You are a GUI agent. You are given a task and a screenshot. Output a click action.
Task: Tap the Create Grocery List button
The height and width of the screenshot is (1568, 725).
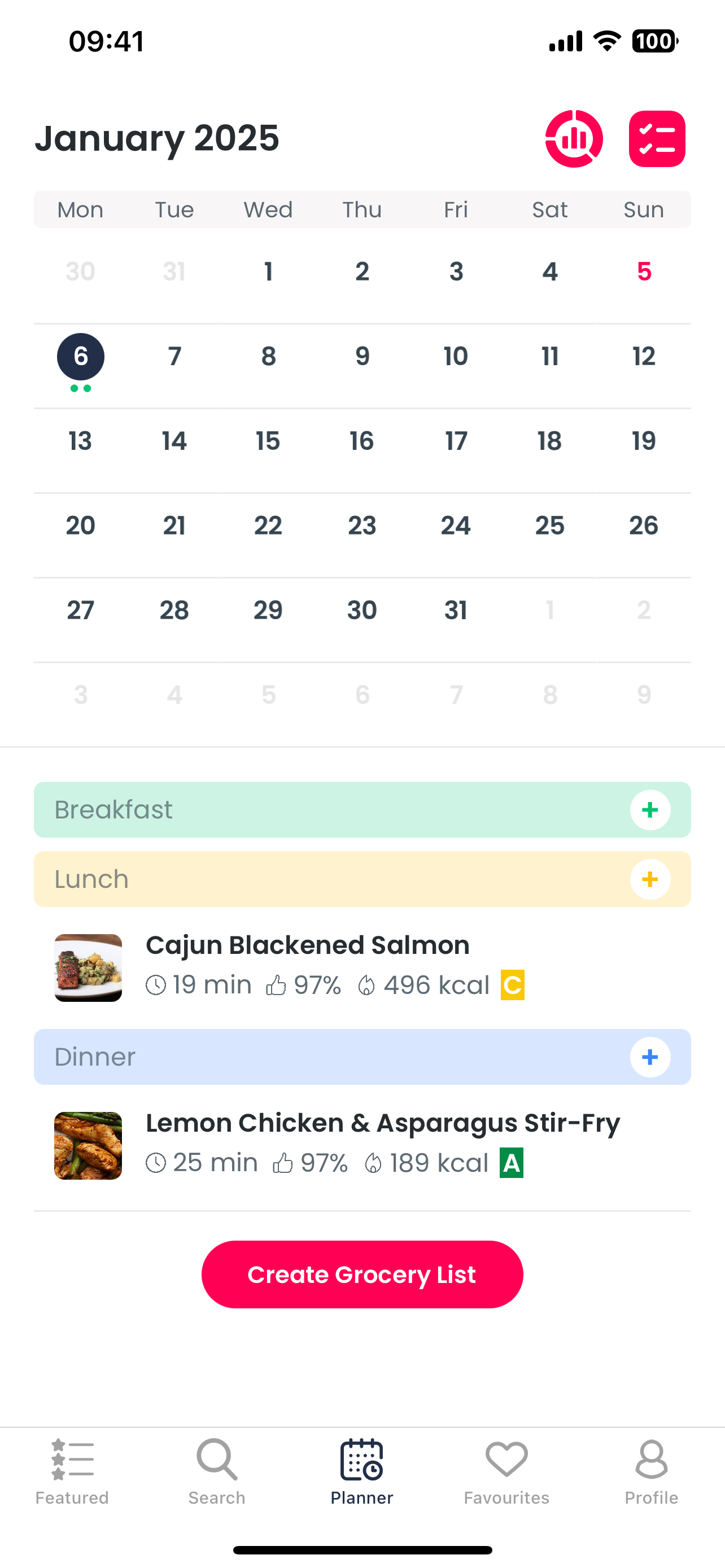tap(362, 1274)
